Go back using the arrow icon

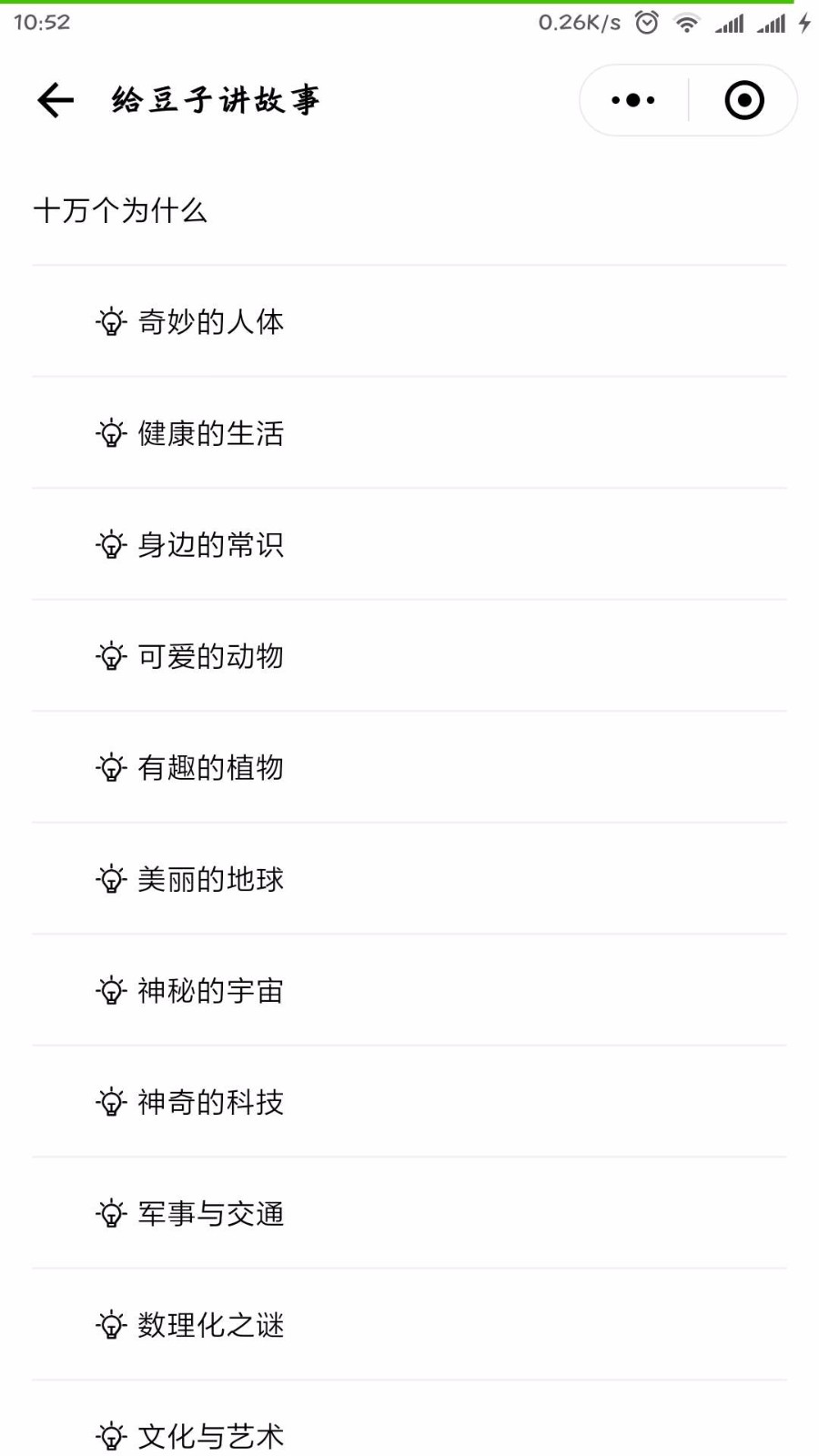(x=56, y=100)
